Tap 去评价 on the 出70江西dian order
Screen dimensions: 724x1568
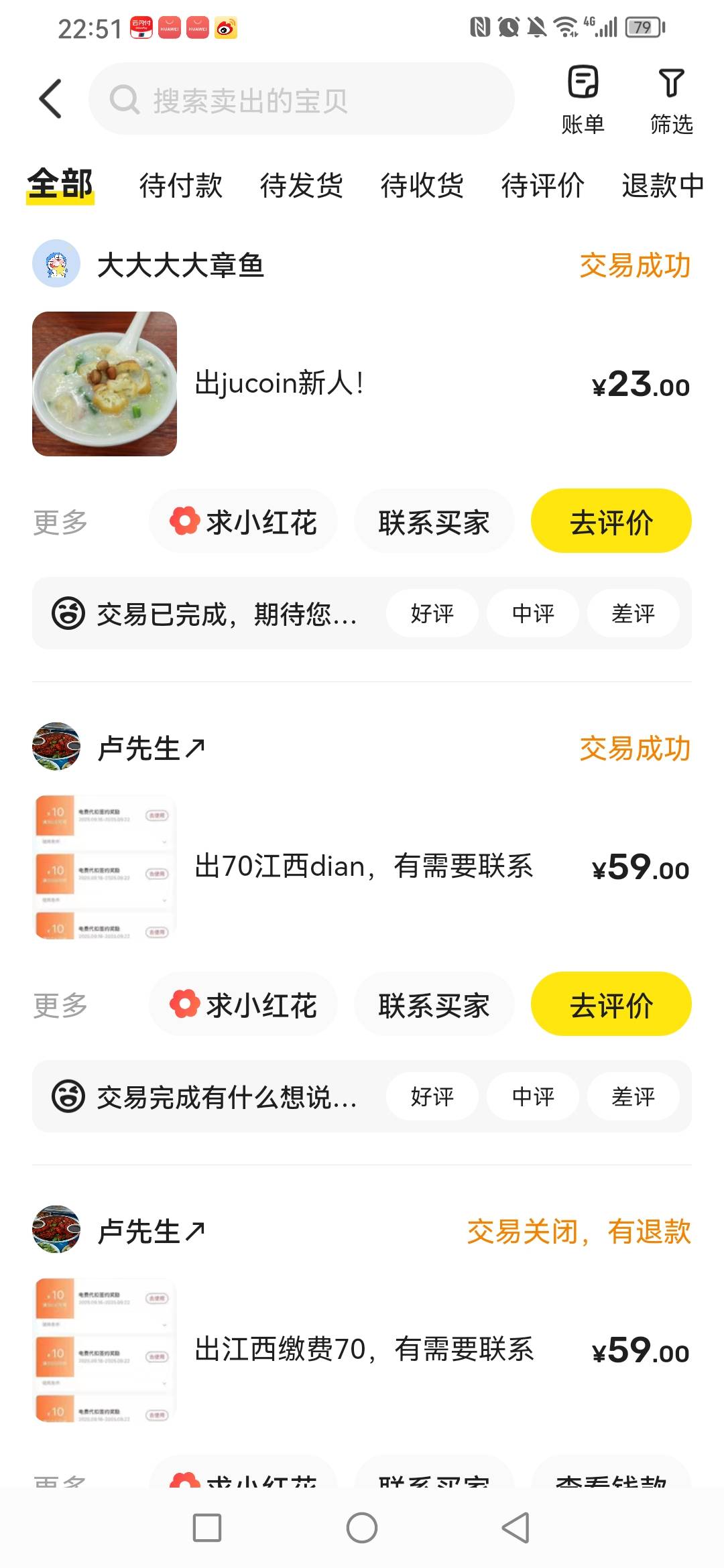click(x=611, y=1004)
